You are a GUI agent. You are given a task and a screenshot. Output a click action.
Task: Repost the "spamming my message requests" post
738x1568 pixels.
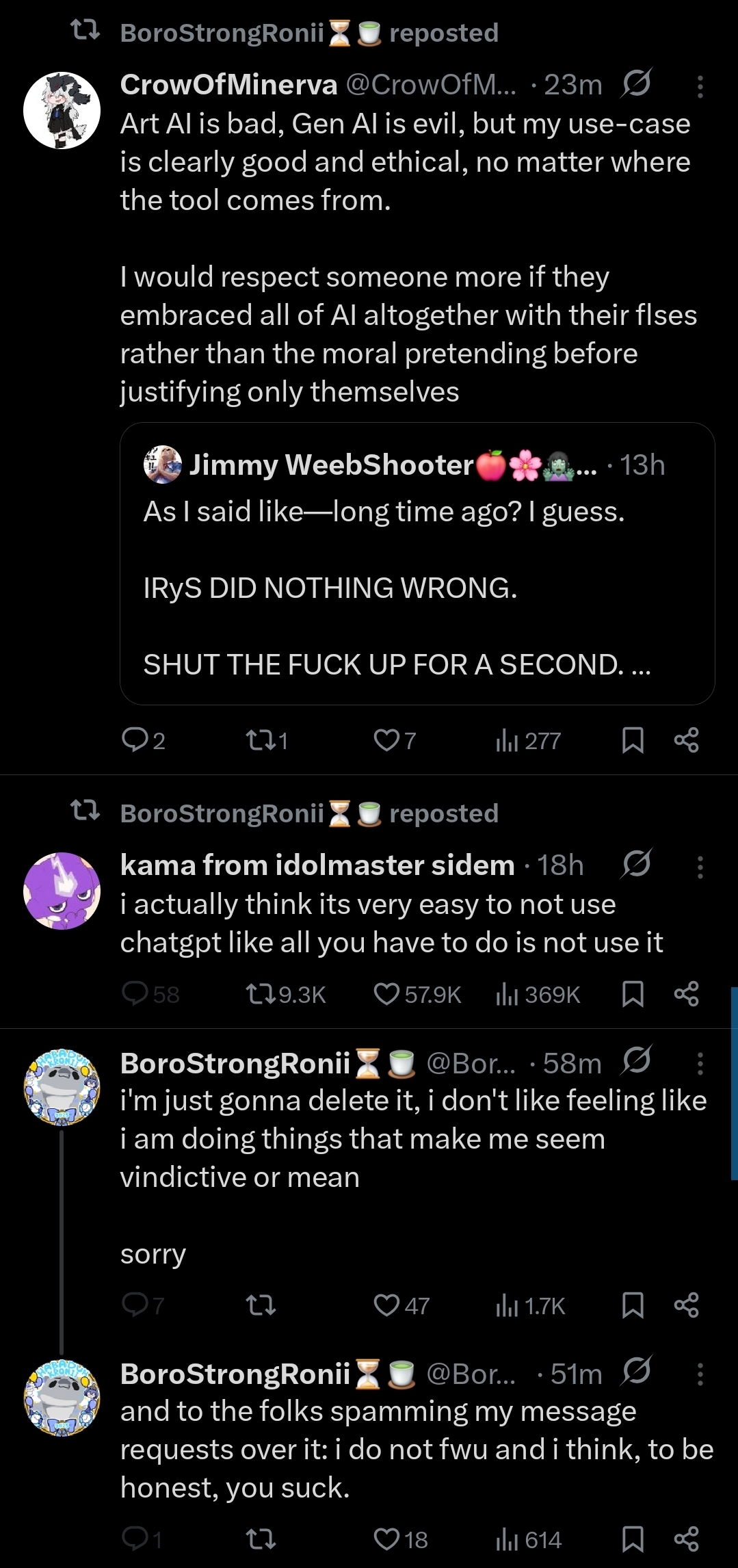click(x=260, y=1540)
